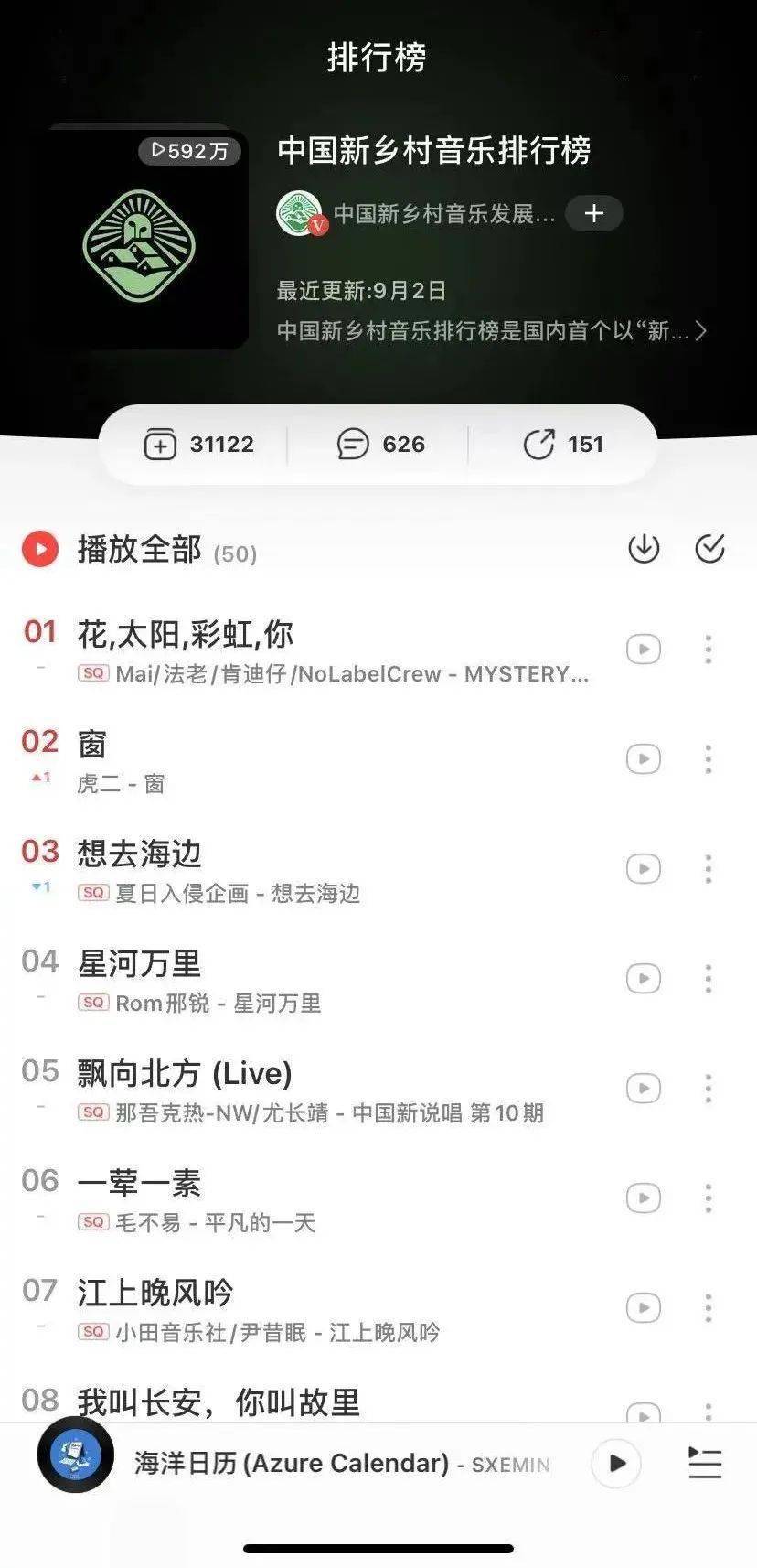Open more options for 花,太阳,彩虹,你

click(708, 649)
